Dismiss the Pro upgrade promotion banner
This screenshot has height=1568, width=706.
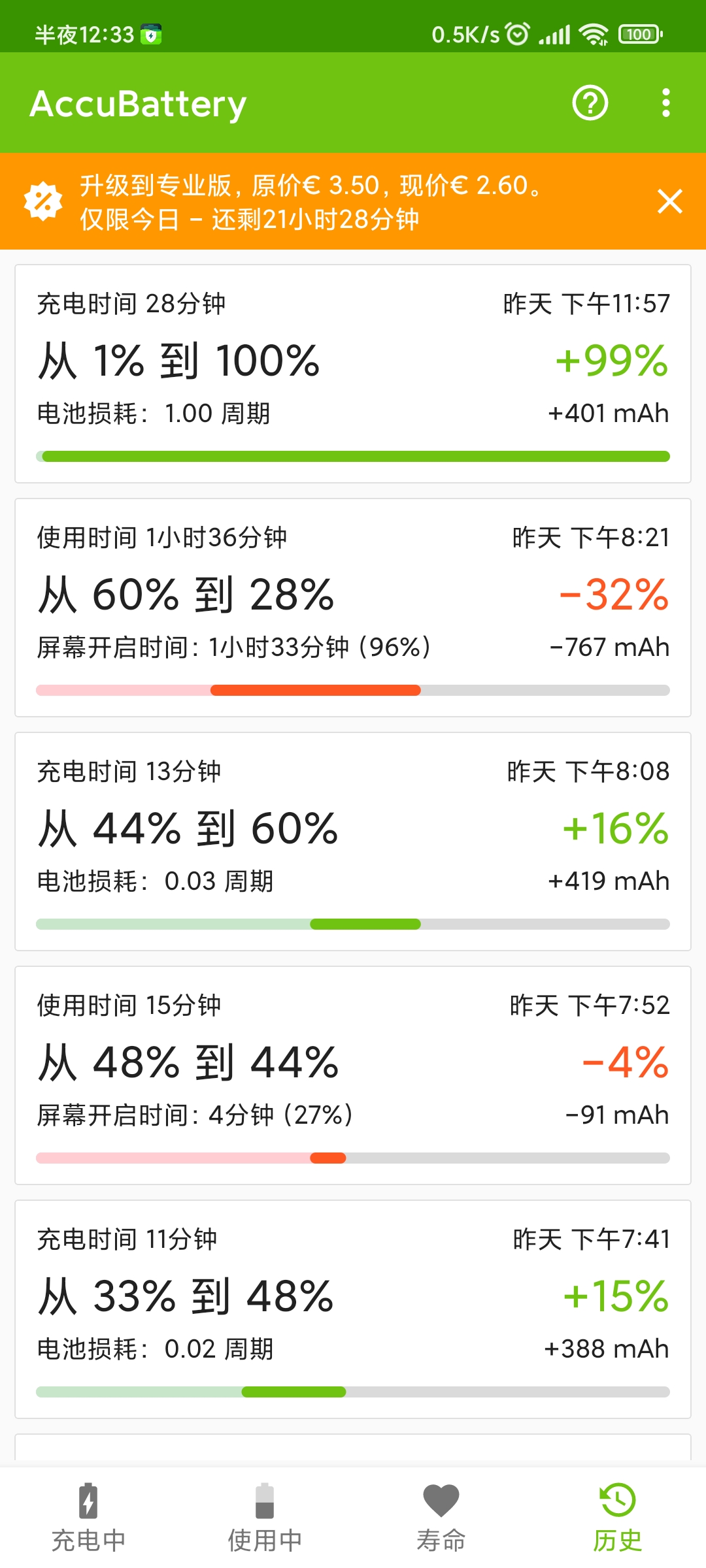pyautogui.click(x=670, y=201)
